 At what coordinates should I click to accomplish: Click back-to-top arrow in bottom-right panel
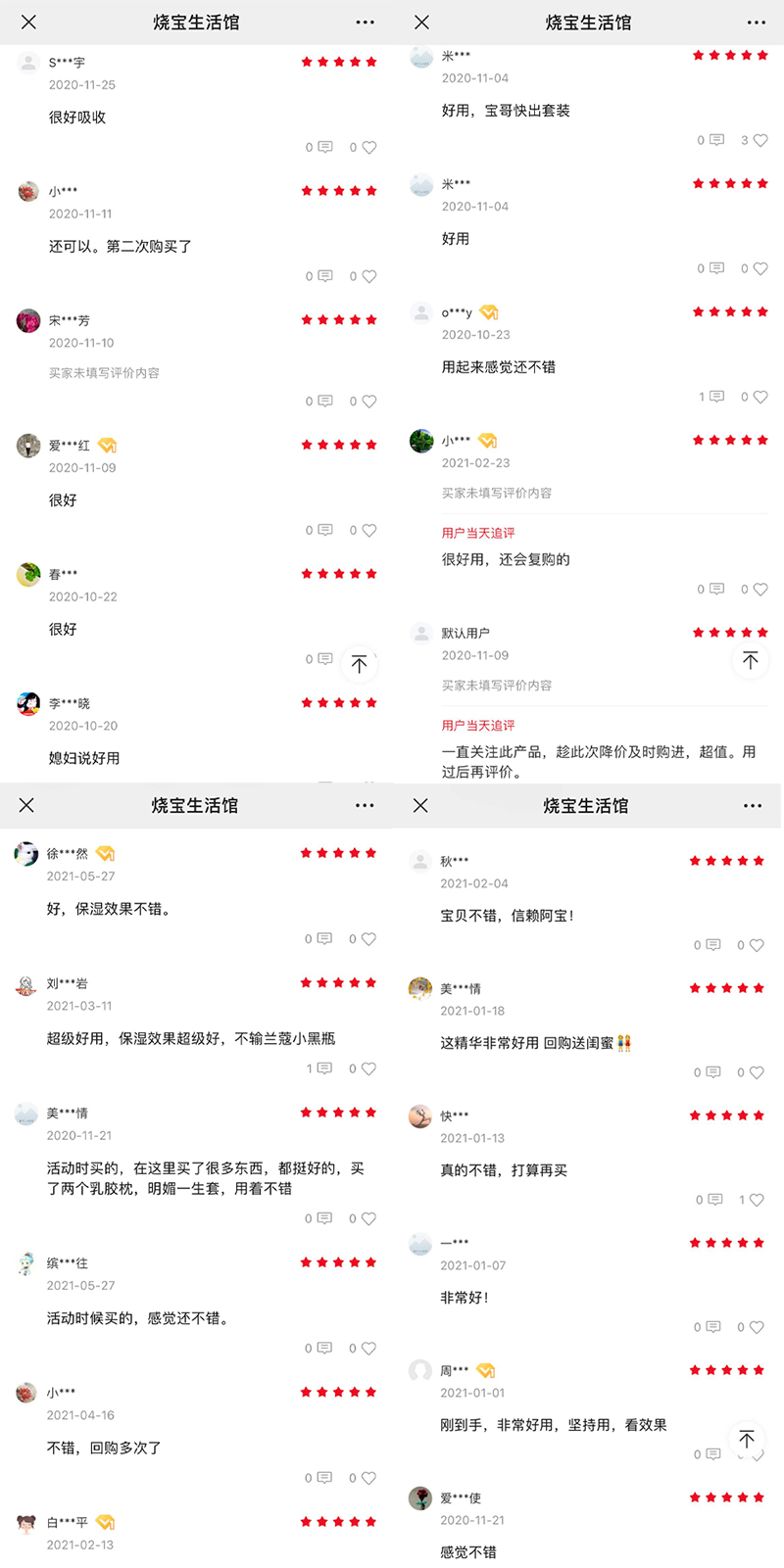pos(747,1440)
